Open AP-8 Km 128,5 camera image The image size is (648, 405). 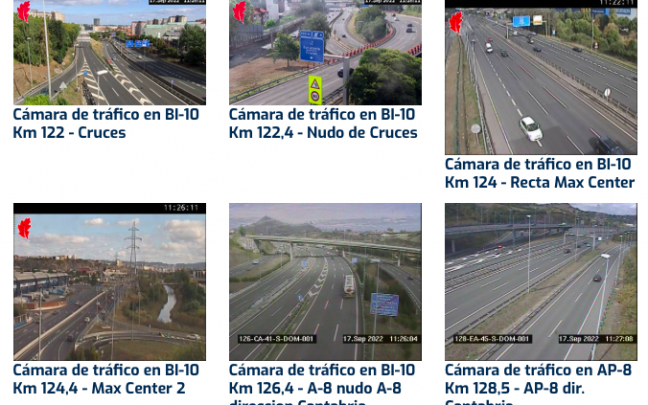pos(540,282)
